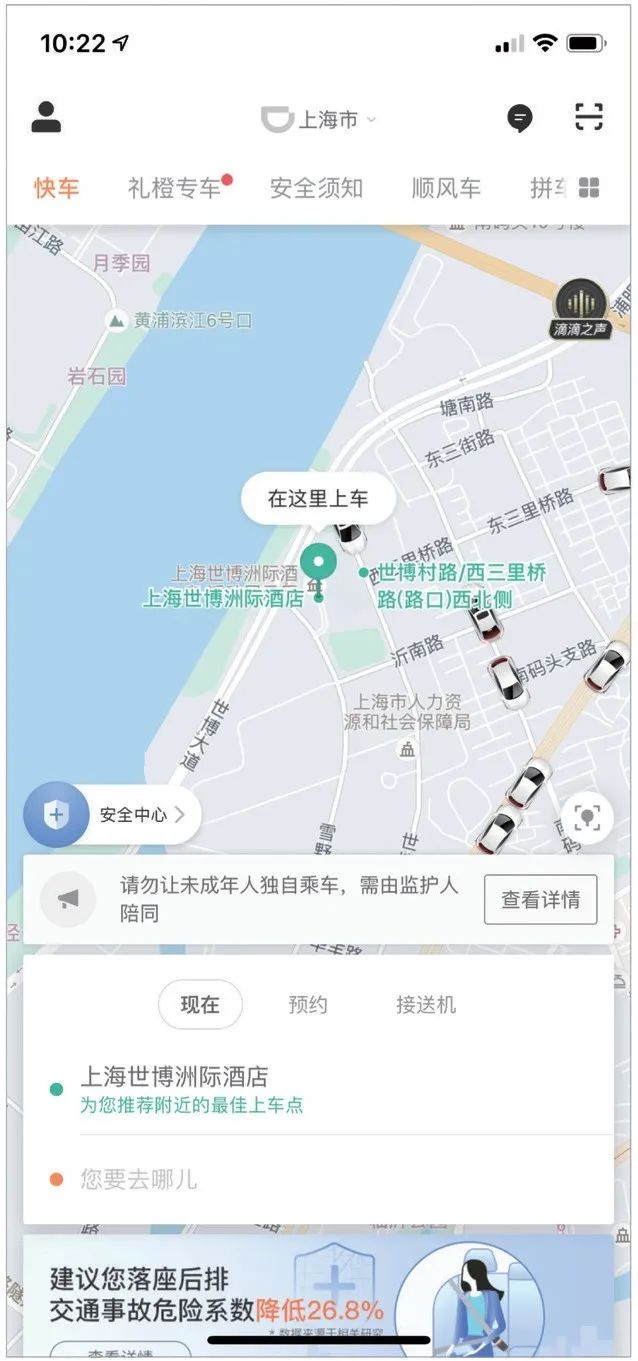Open the back seat safety banner
638x1361 pixels.
point(318,1295)
